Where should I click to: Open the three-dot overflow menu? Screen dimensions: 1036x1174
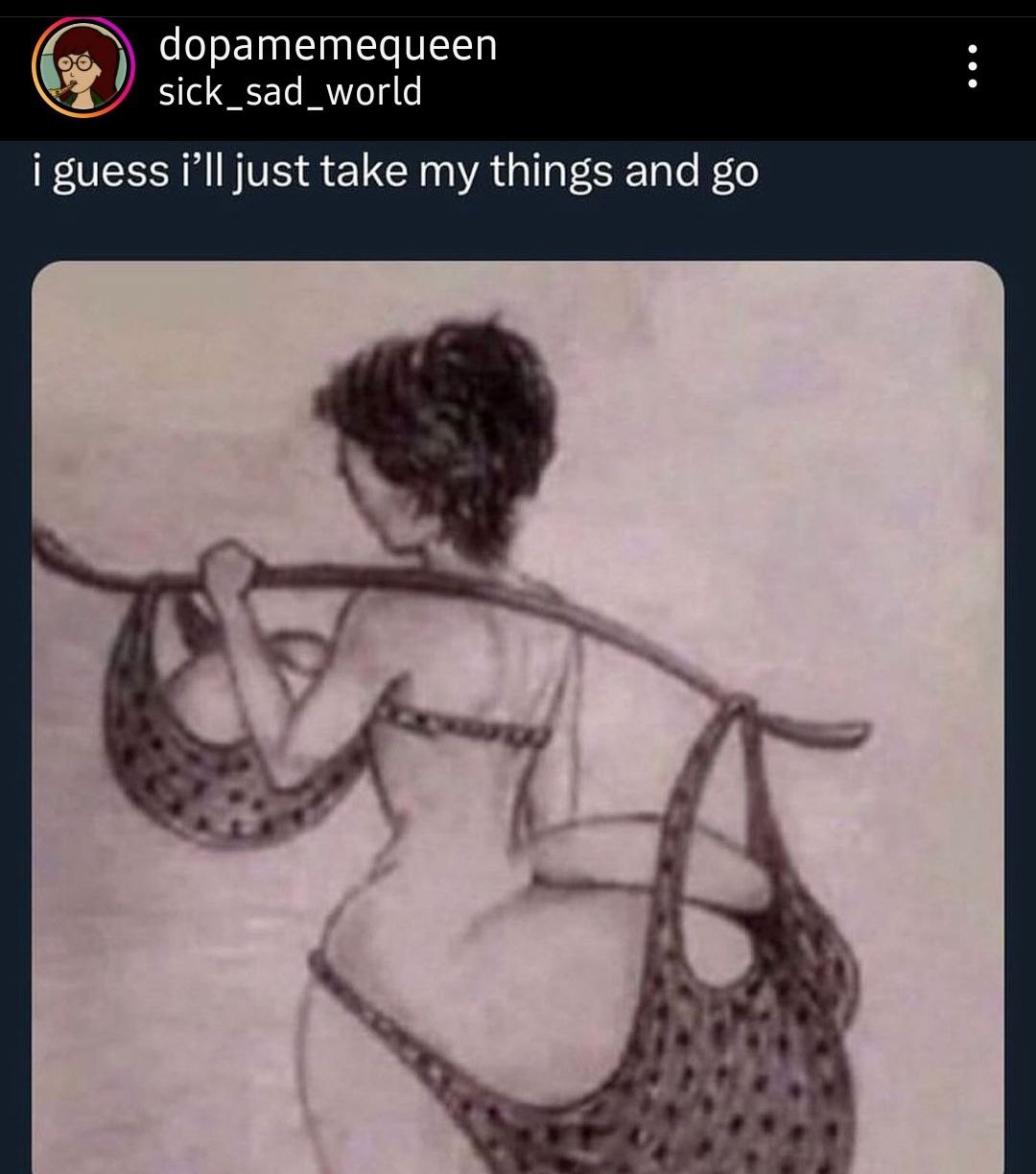[972, 67]
